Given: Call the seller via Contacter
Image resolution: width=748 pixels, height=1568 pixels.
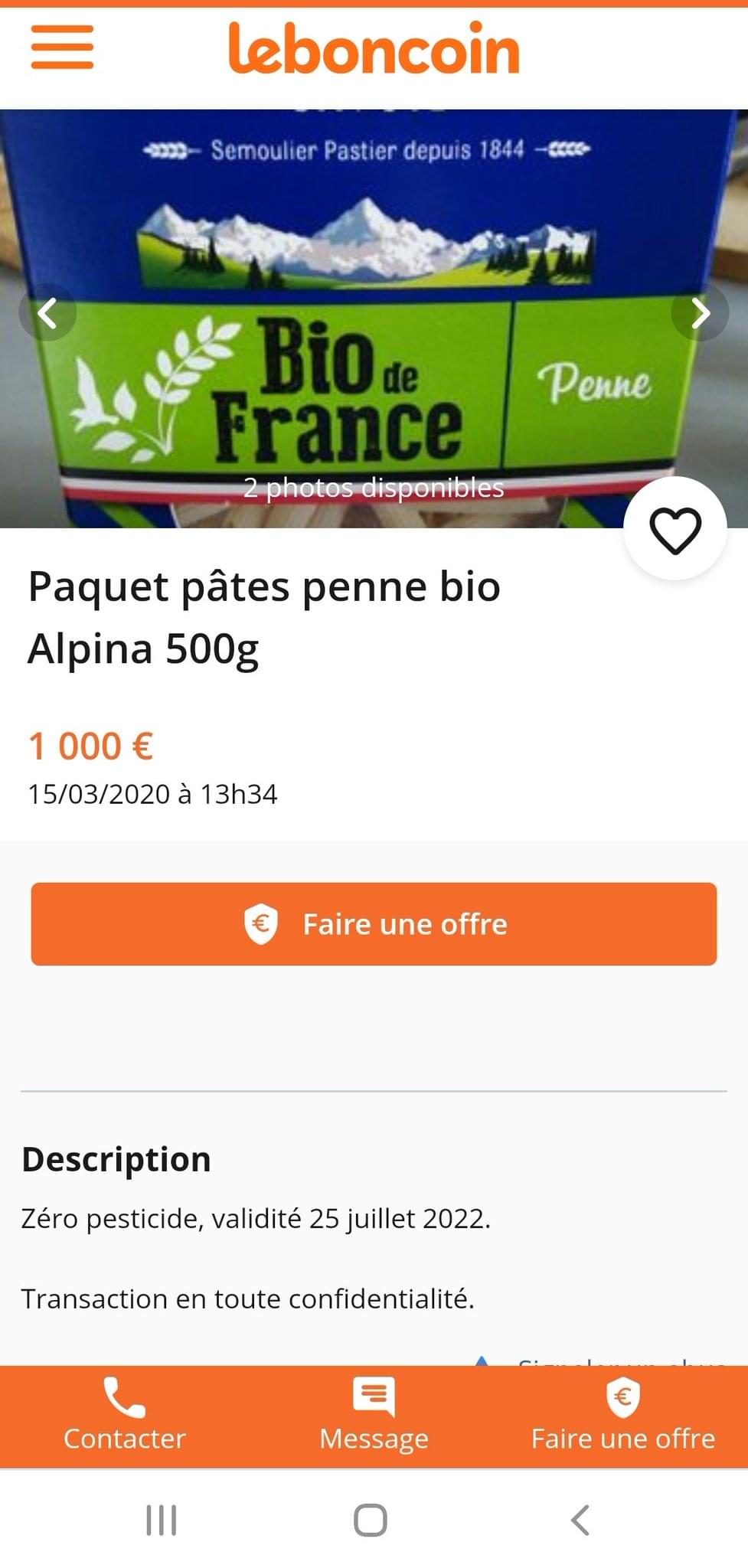Looking at the screenshot, I should coord(124,1416).
